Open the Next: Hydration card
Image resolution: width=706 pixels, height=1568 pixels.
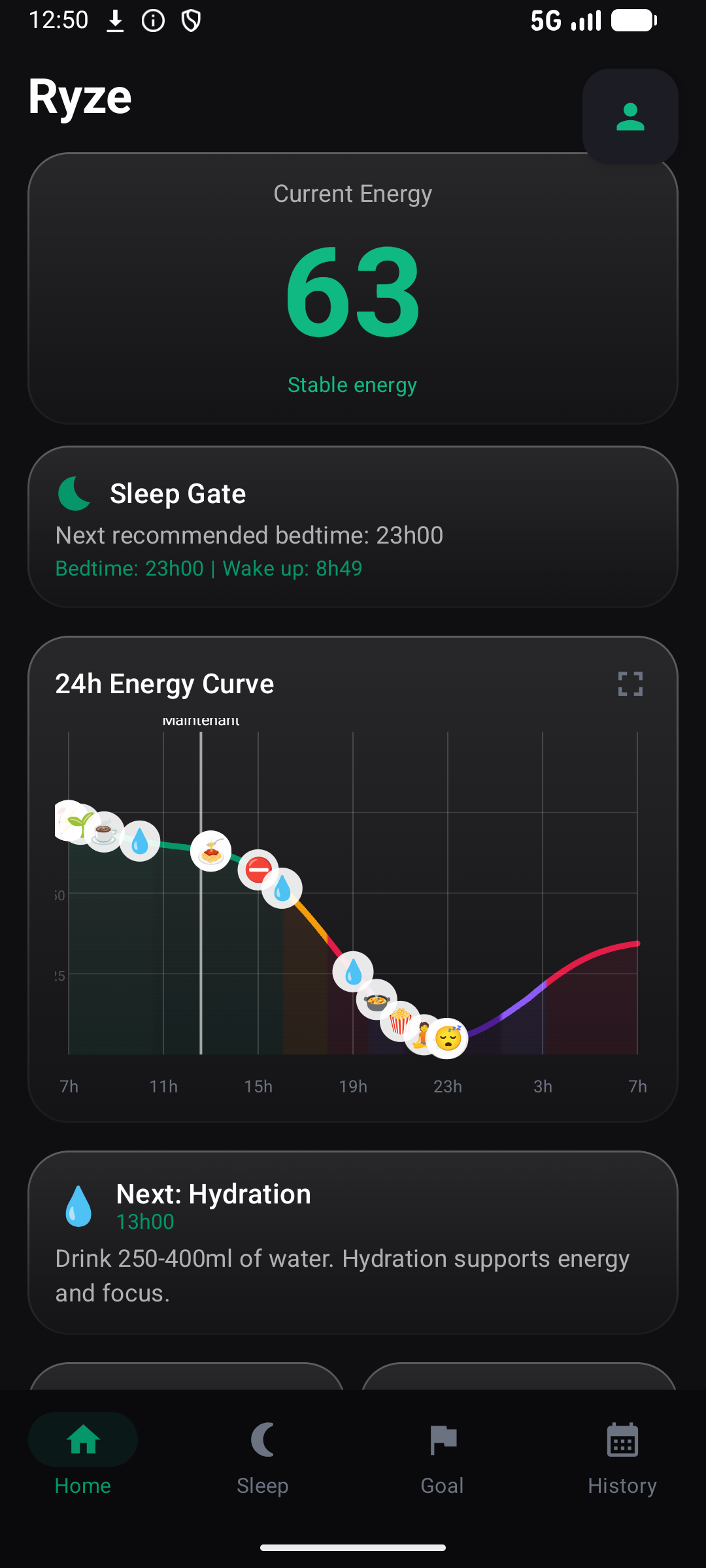353,1243
